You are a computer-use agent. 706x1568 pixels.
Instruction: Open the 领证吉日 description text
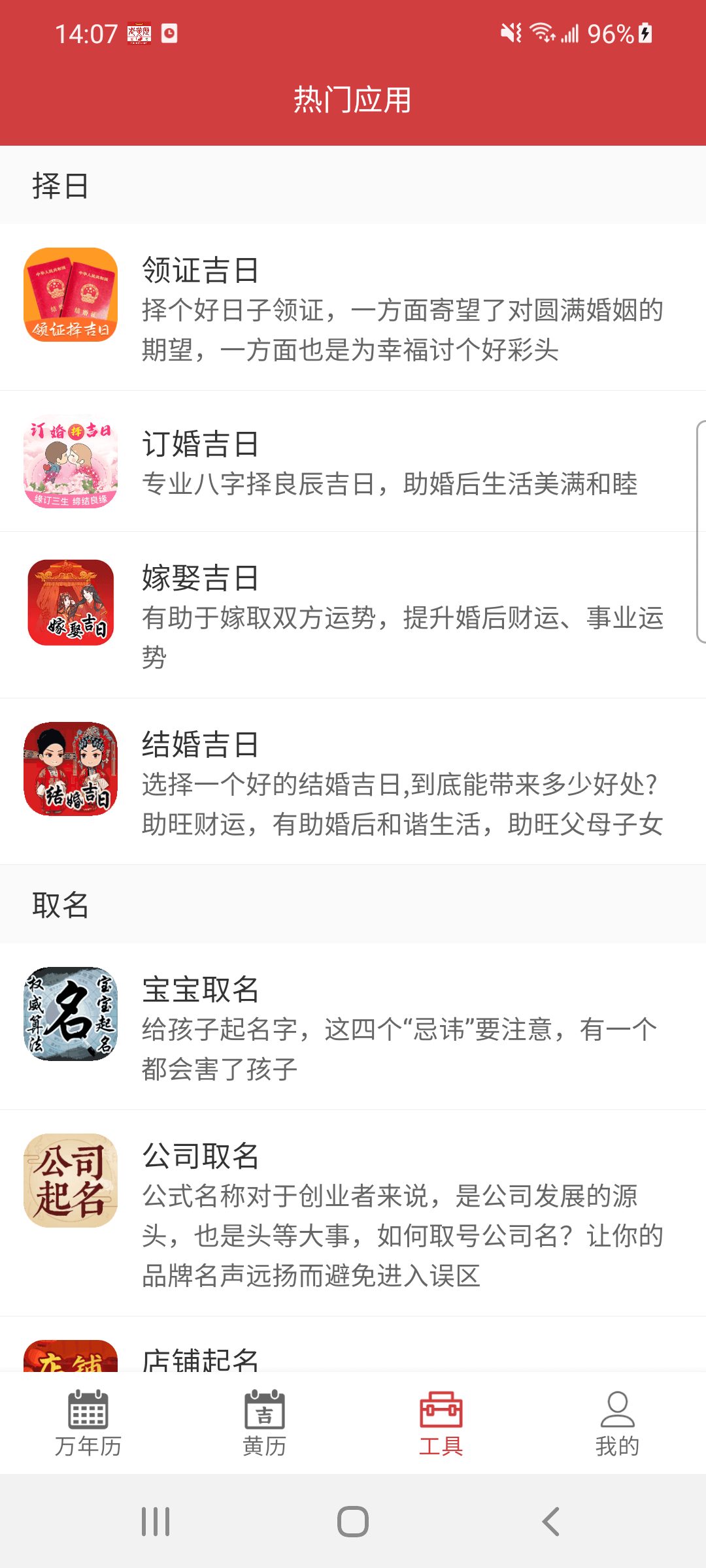coord(402,330)
